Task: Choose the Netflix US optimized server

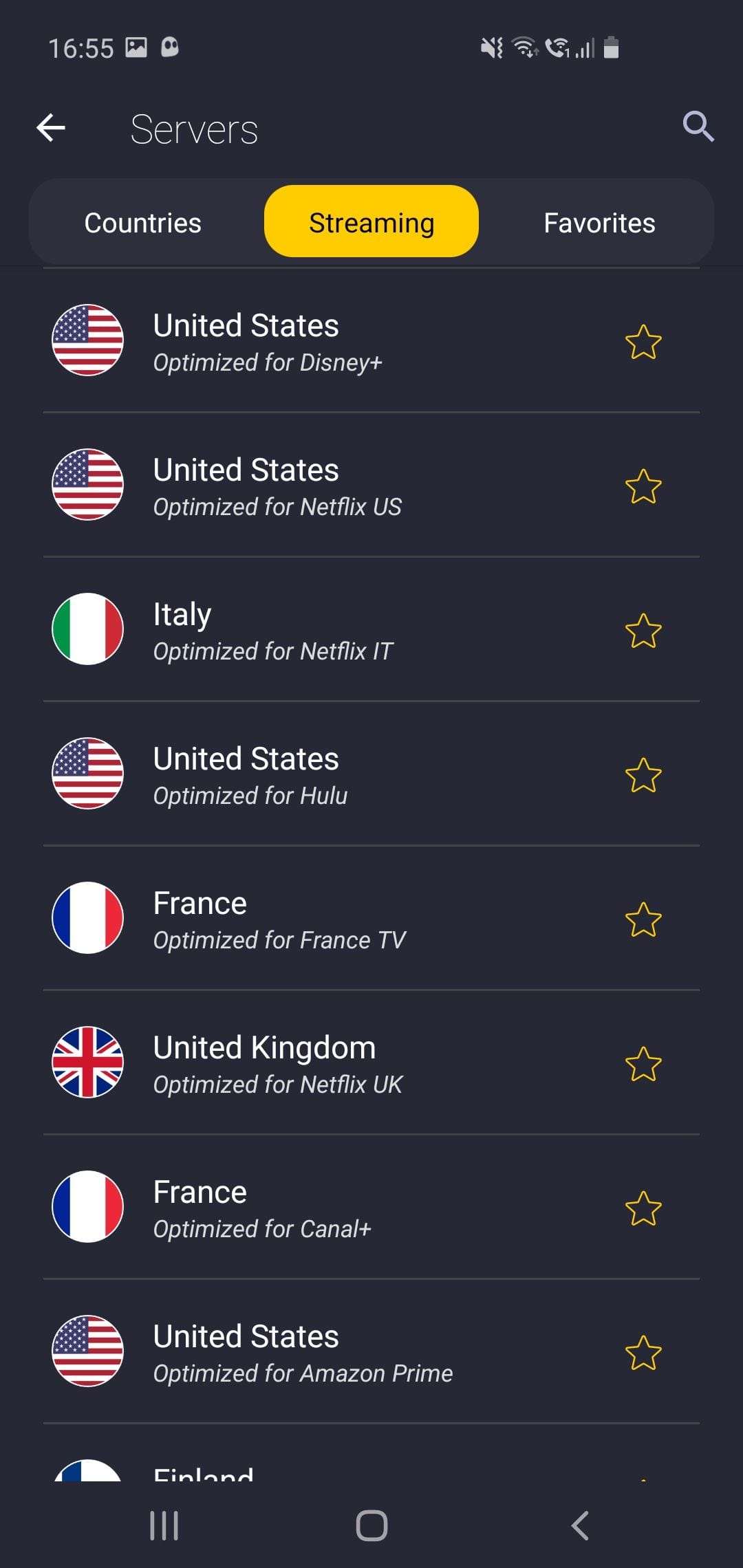Action: [x=310, y=486]
